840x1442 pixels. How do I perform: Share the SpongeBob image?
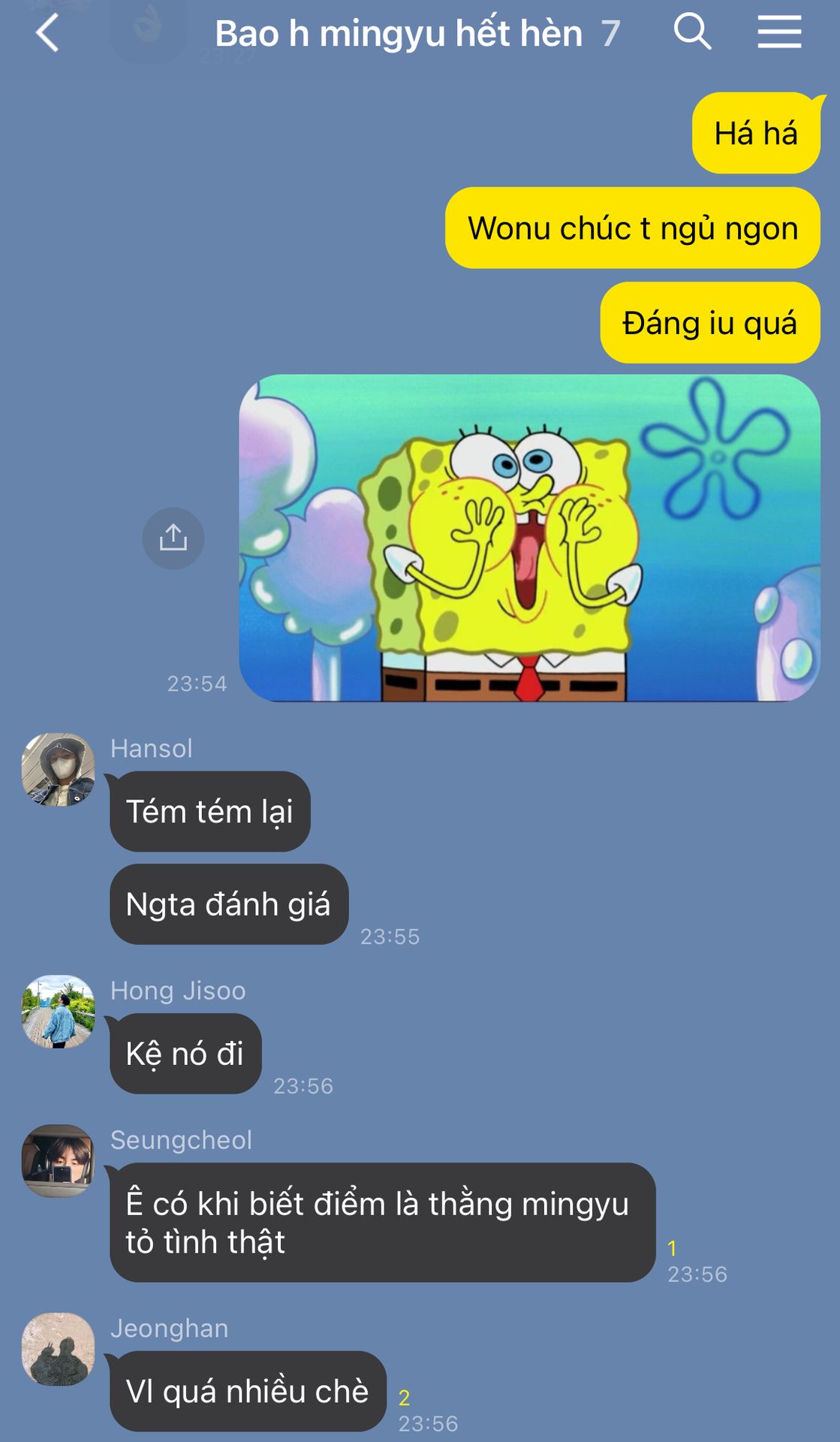point(173,538)
